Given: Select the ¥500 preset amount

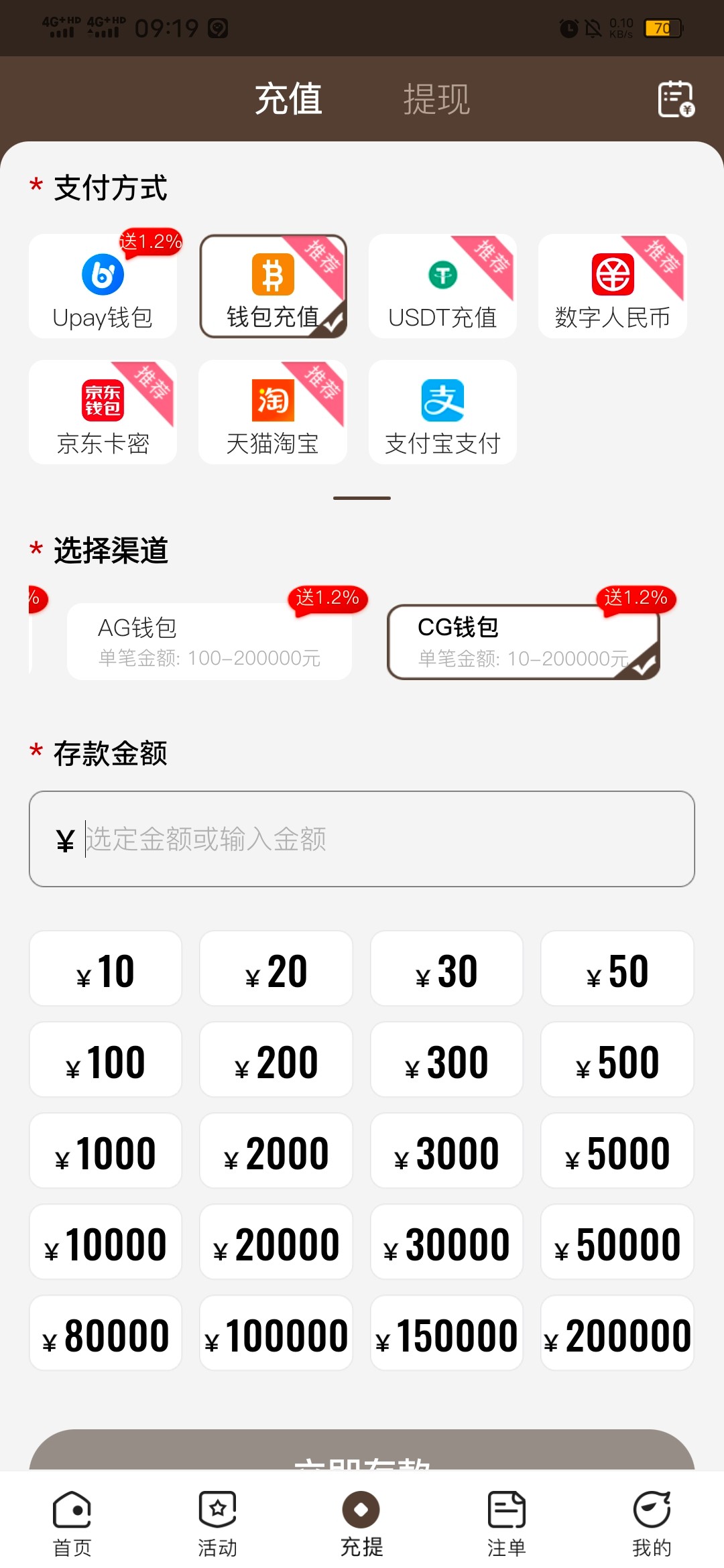Looking at the screenshot, I should (617, 1060).
